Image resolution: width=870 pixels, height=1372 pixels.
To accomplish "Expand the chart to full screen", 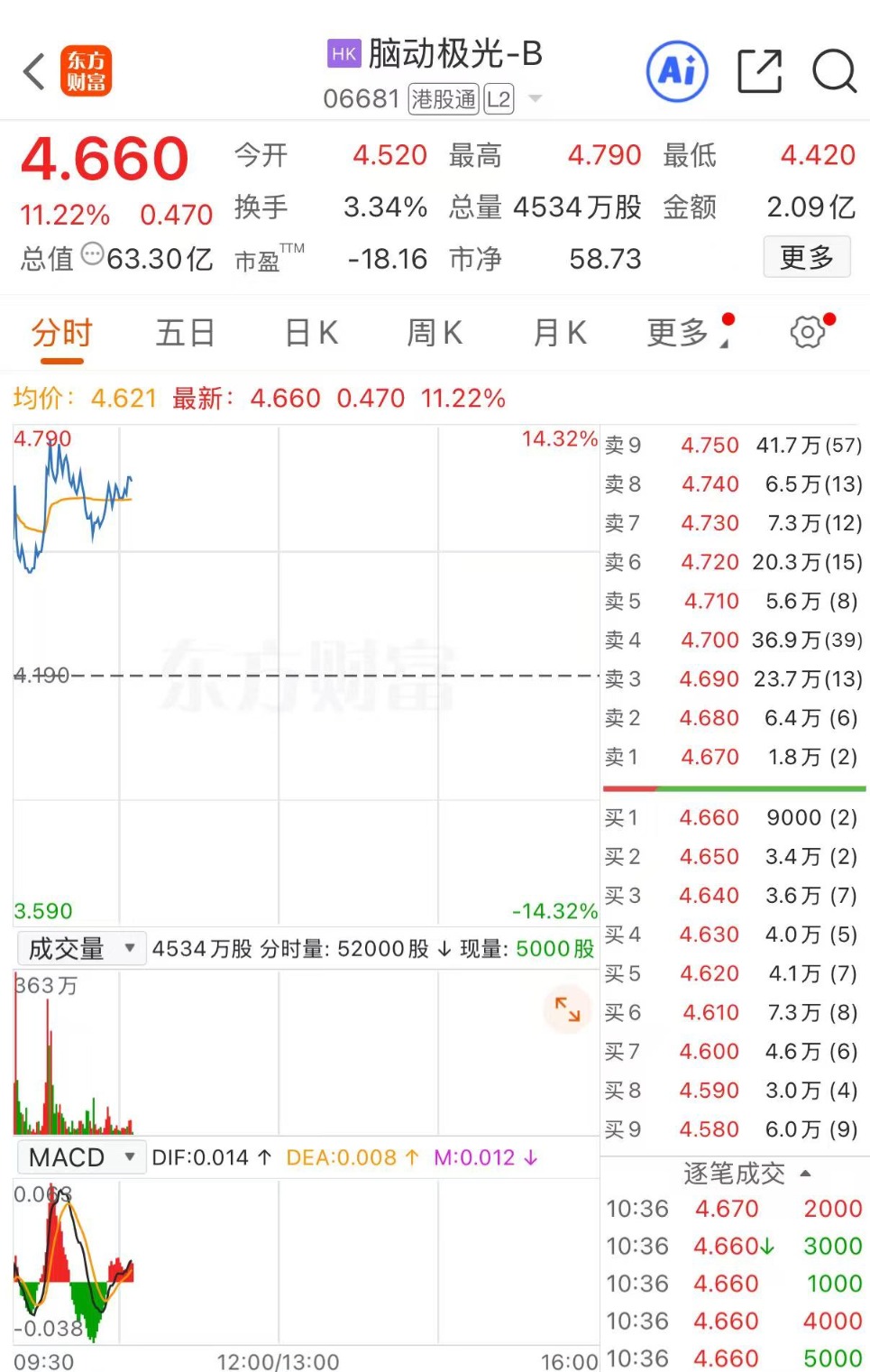I will click(x=567, y=1008).
